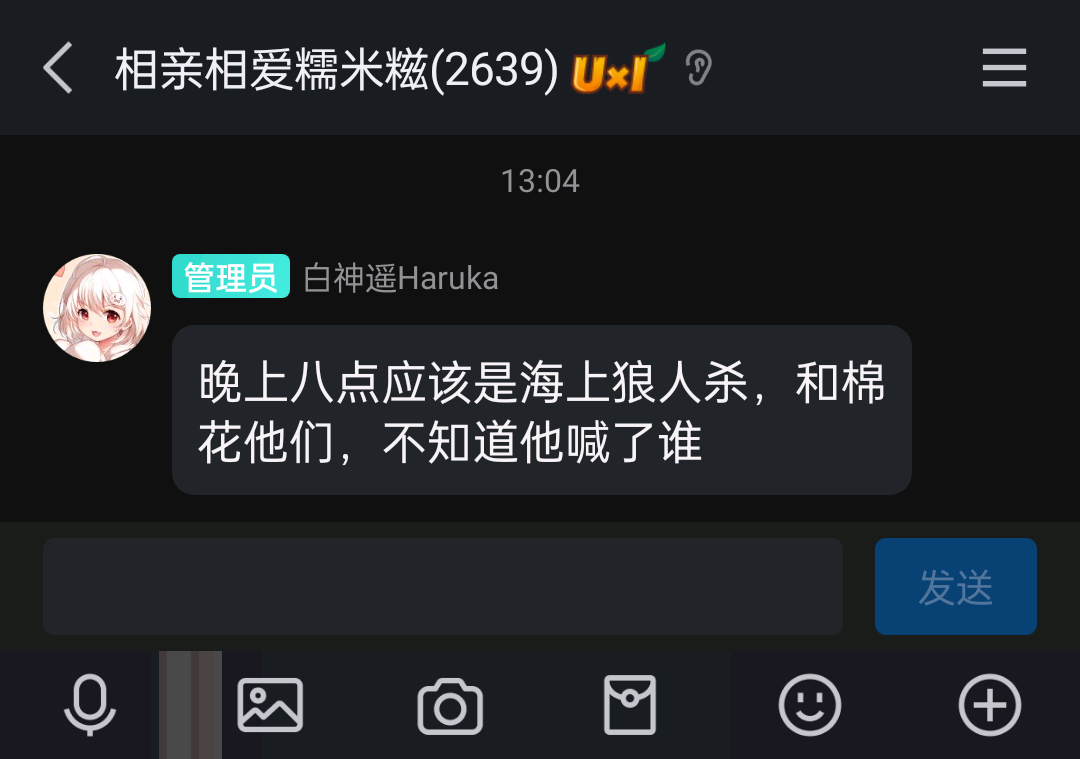The height and width of the screenshot is (759, 1080).
Task: Tap the ear listening mode icon
Action: tap(698, 68)
